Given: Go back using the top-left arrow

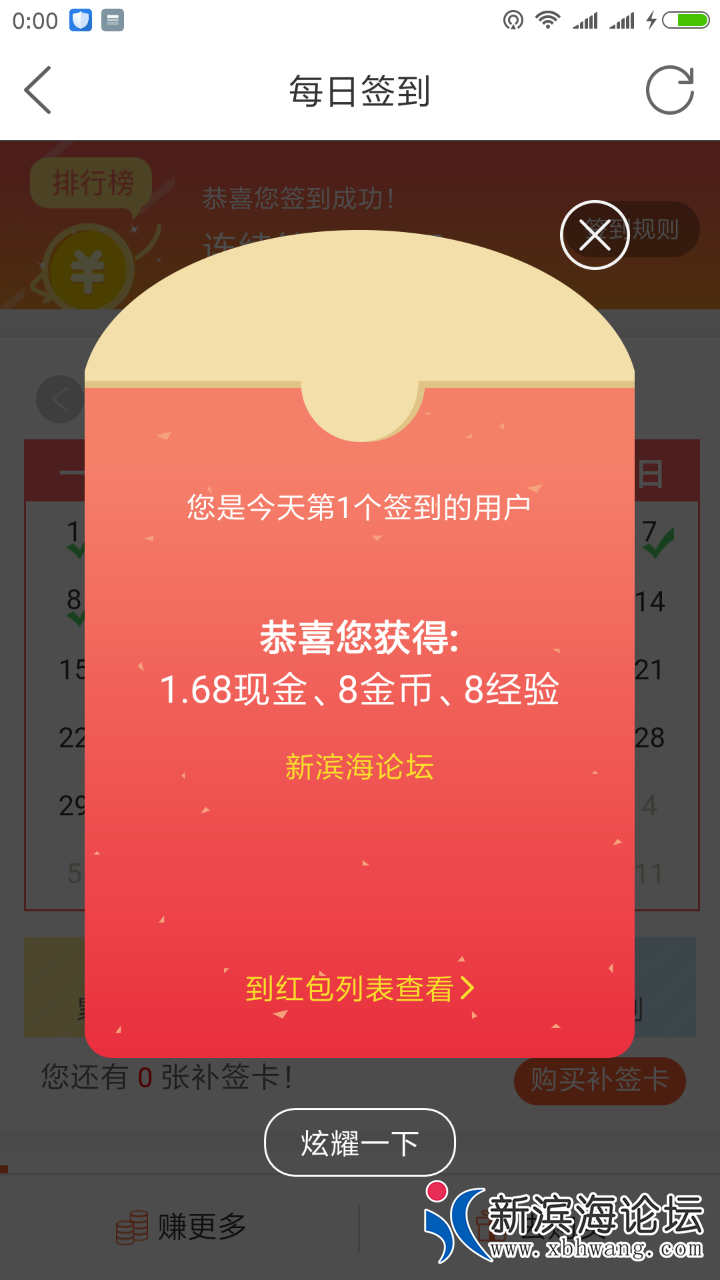Looking at the screenshot, I should click(x=38, y=91).
